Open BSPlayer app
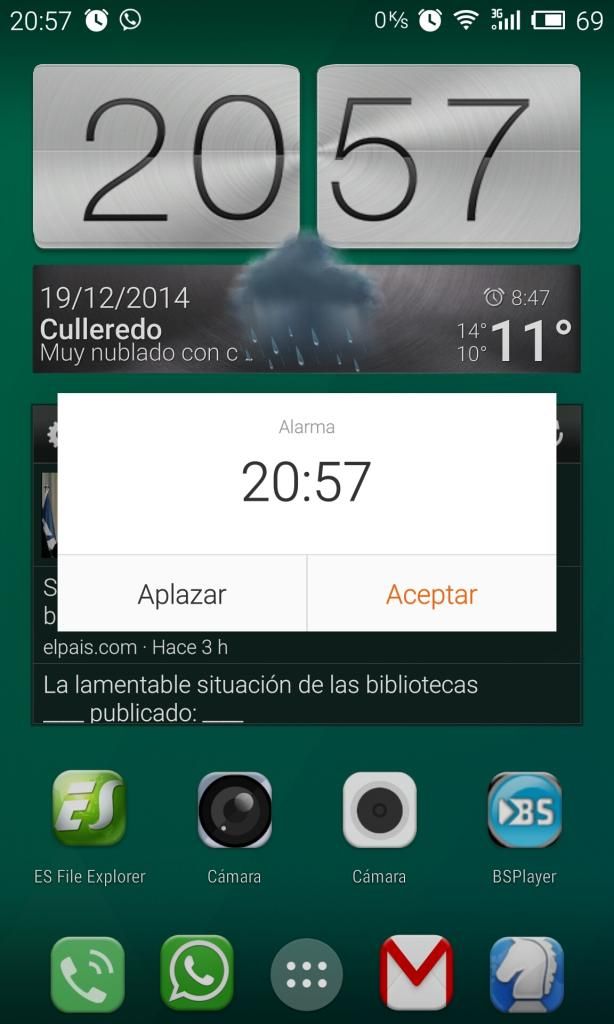The height and width of the screenshot is (1024, 614). (524, 809)
